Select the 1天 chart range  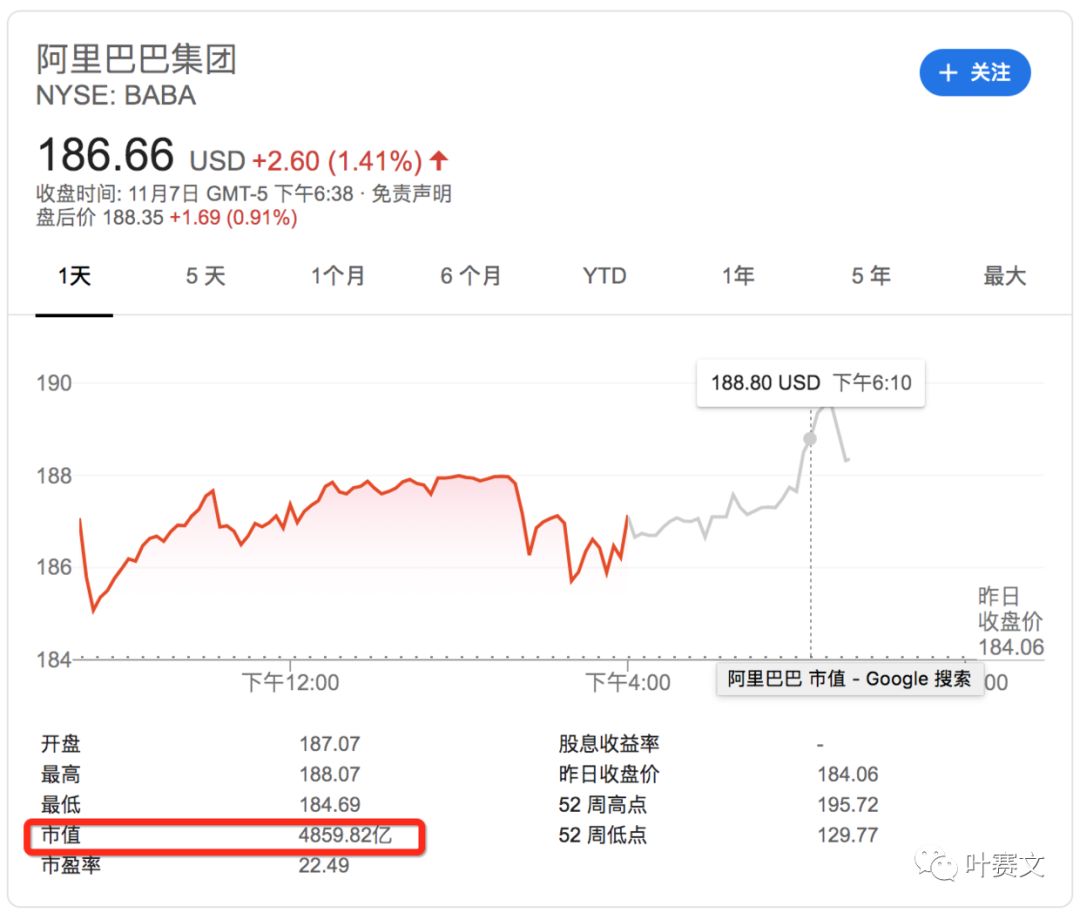pyautogui.click(x=74, y=276)
